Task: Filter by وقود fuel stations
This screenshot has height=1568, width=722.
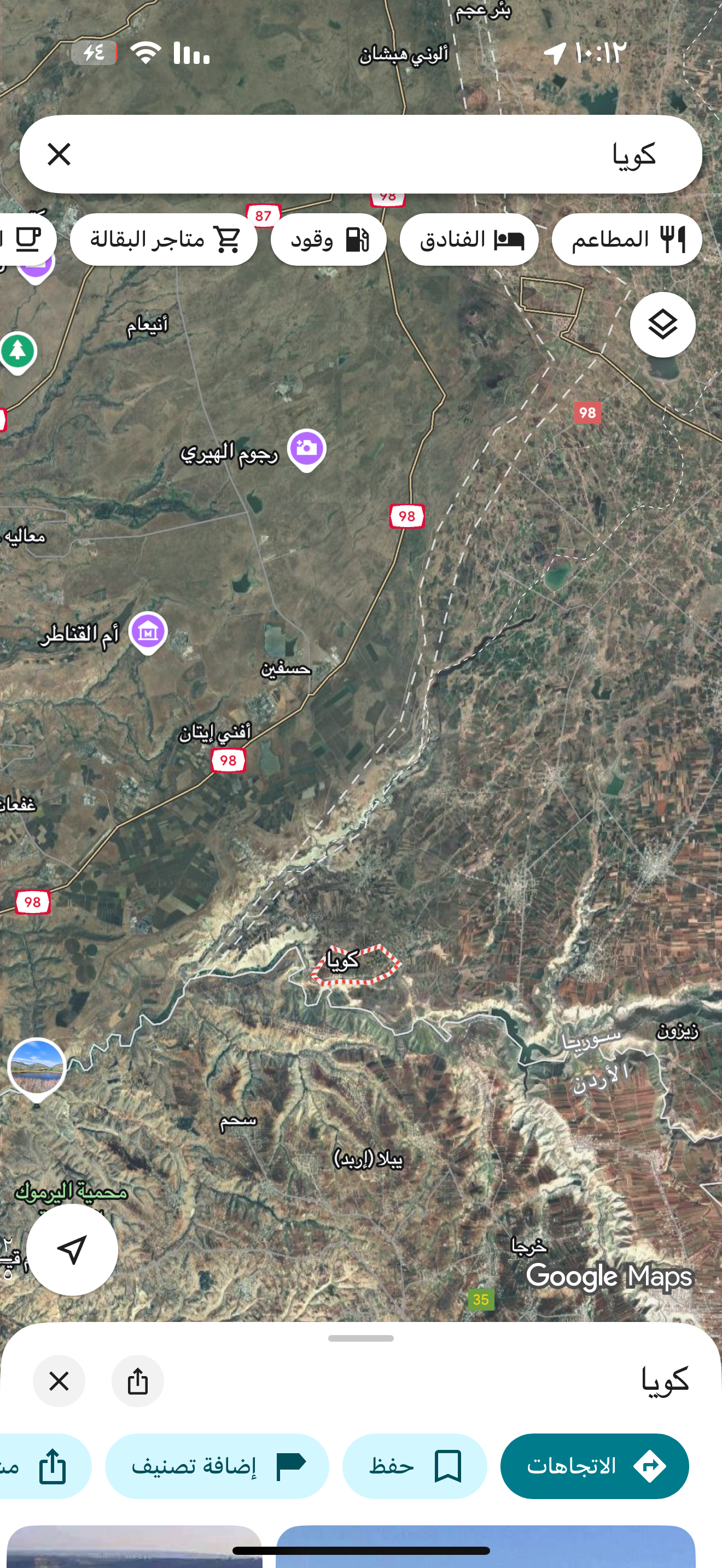Action: click(x=328, y=239)
